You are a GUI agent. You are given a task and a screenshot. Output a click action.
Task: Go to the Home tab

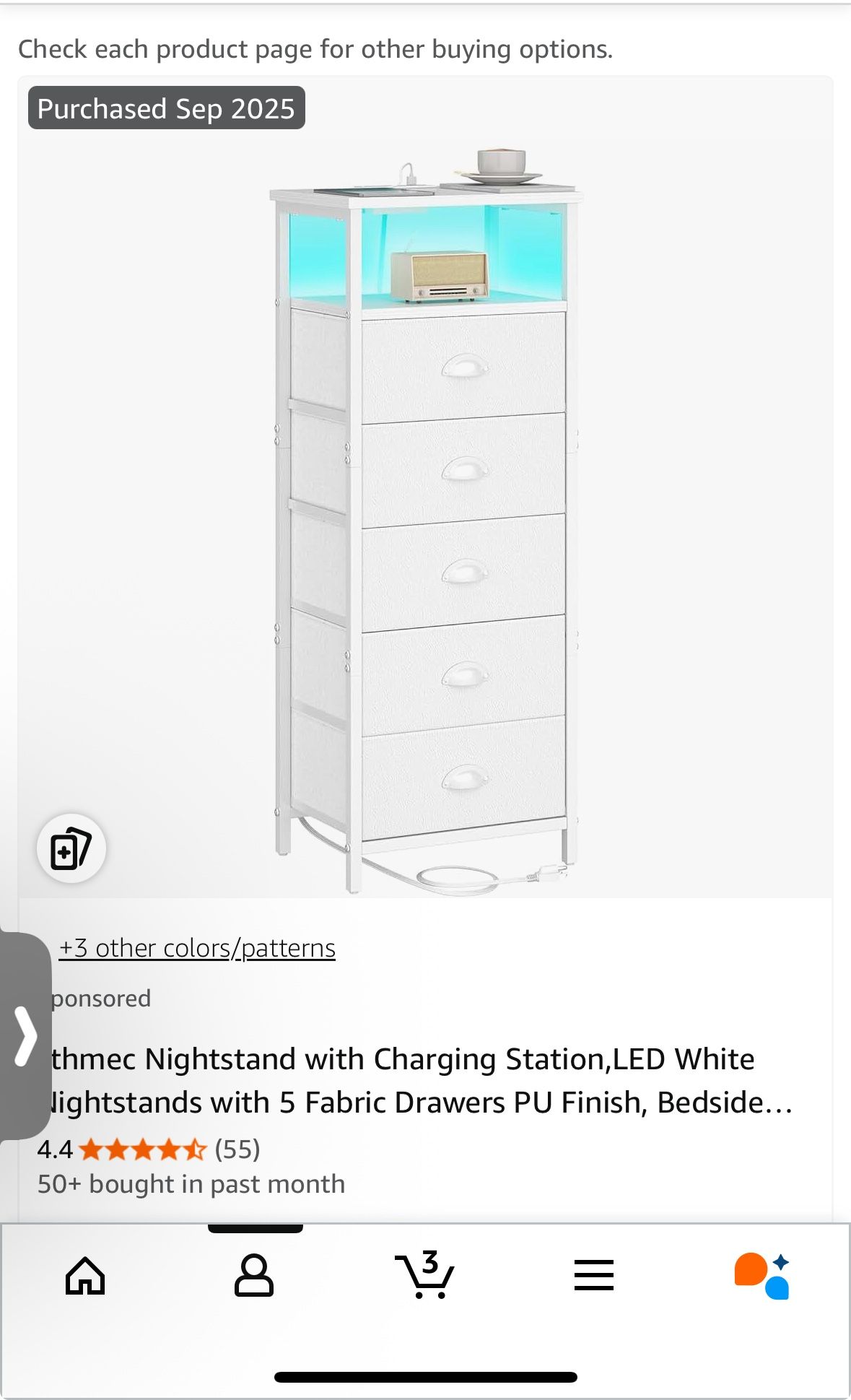pyautogui.click(x=85, y=1276)
